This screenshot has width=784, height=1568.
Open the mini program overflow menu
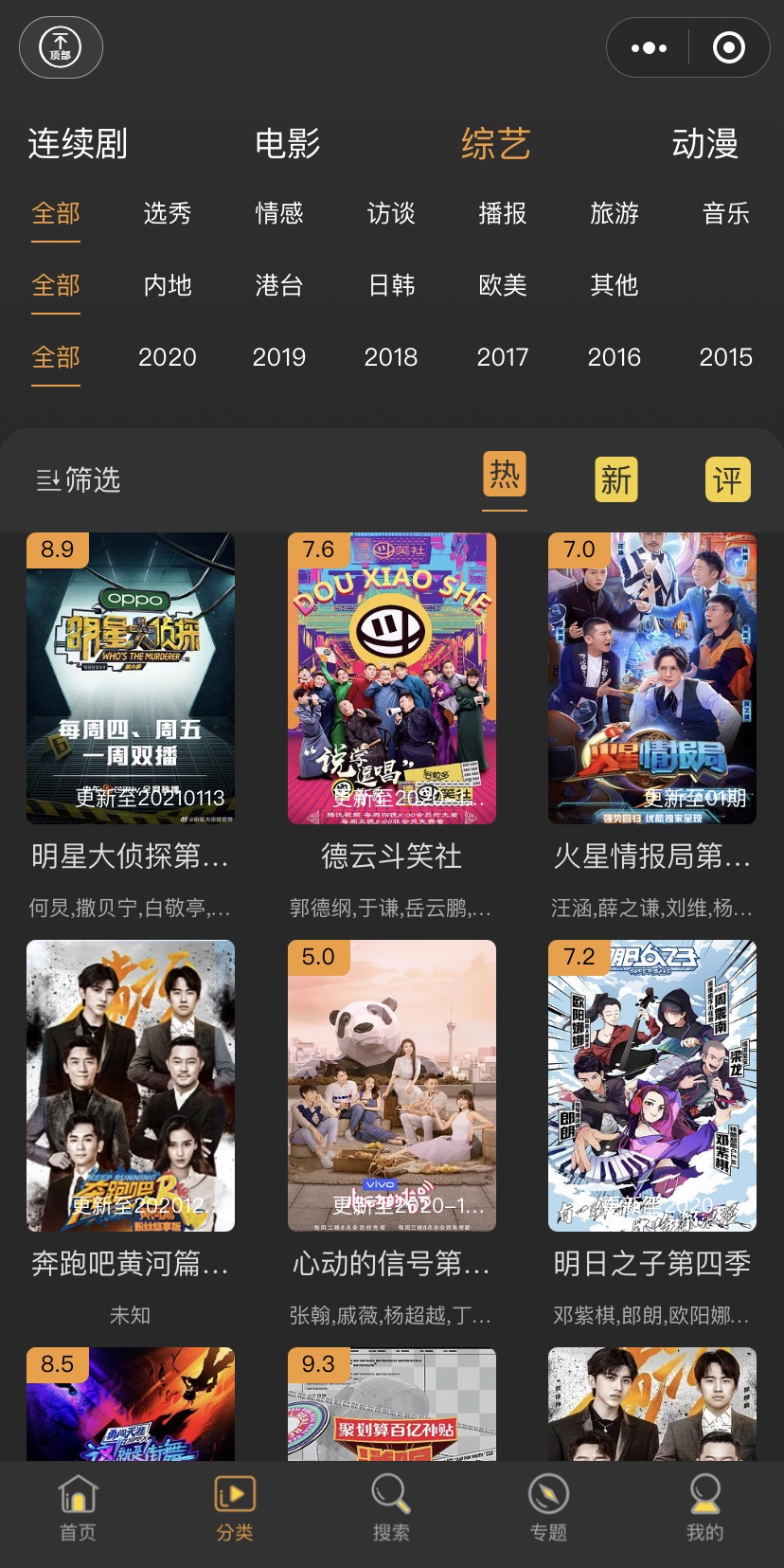[x=649, y=48]
